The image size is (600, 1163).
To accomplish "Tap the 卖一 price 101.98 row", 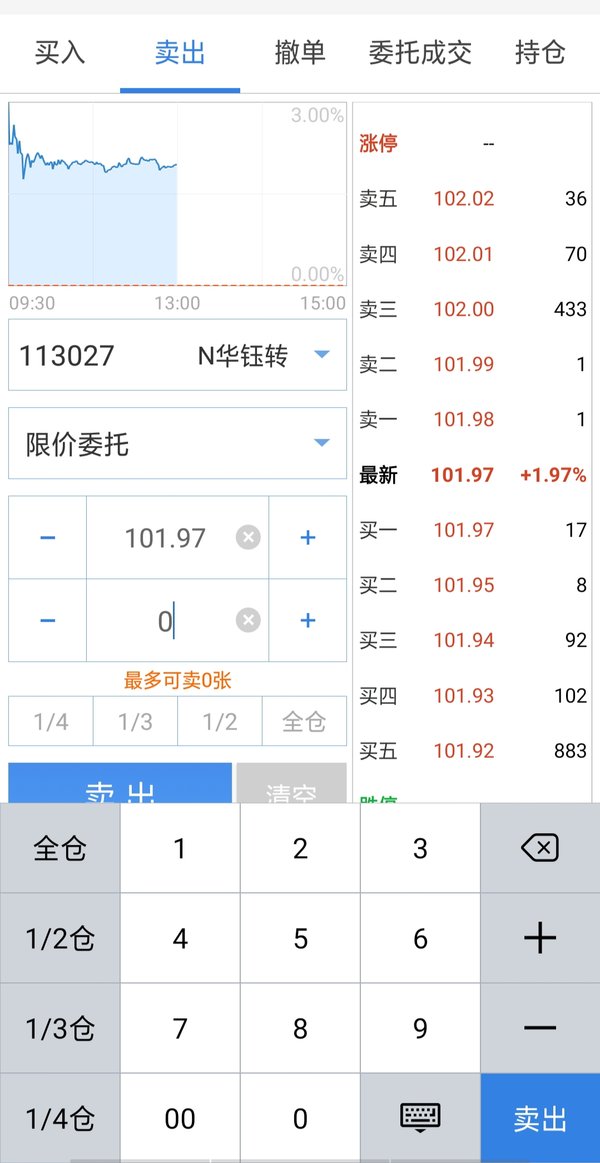I will [473, 420].
